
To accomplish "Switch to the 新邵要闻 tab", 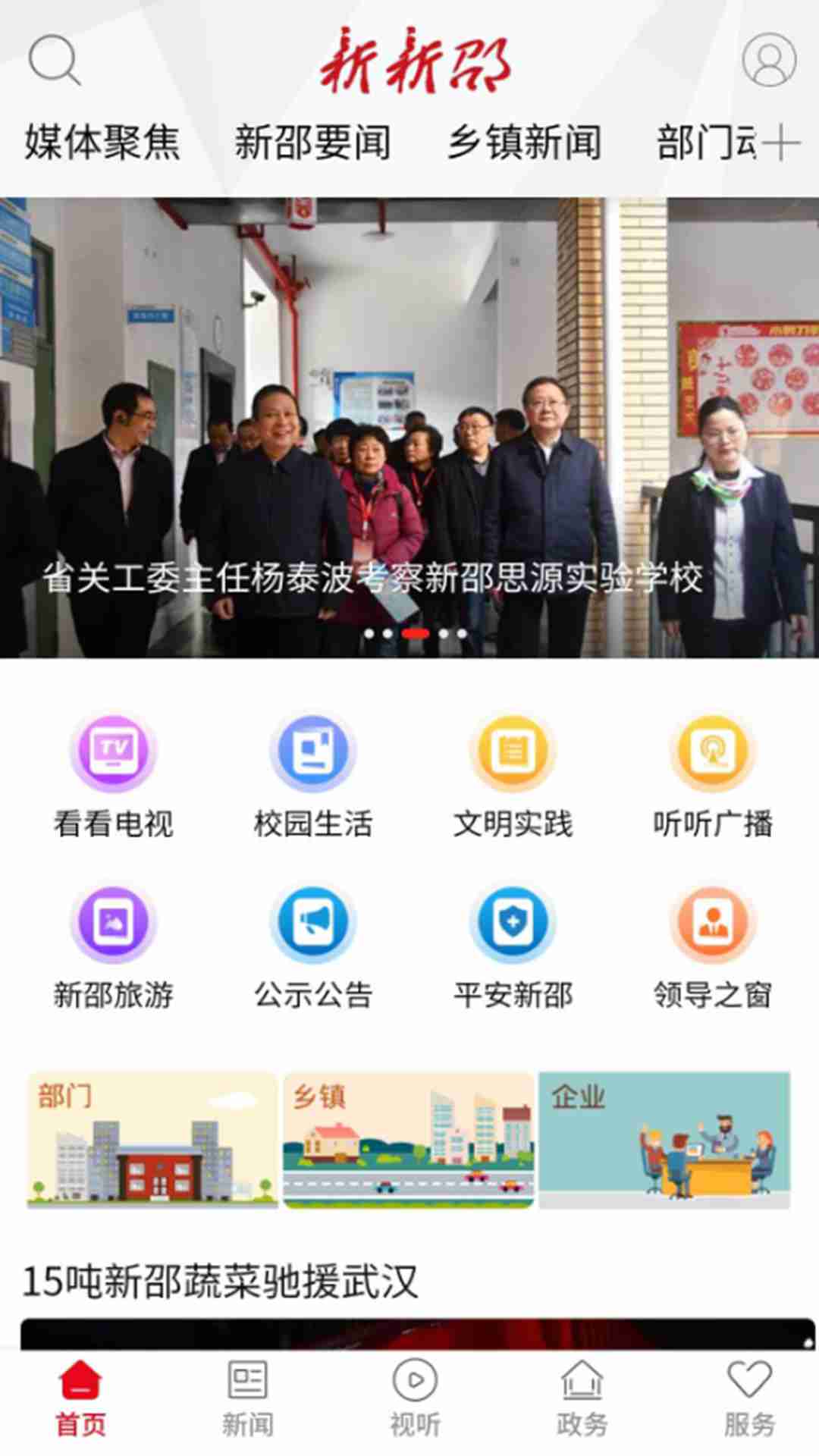I will pos(312,142).
